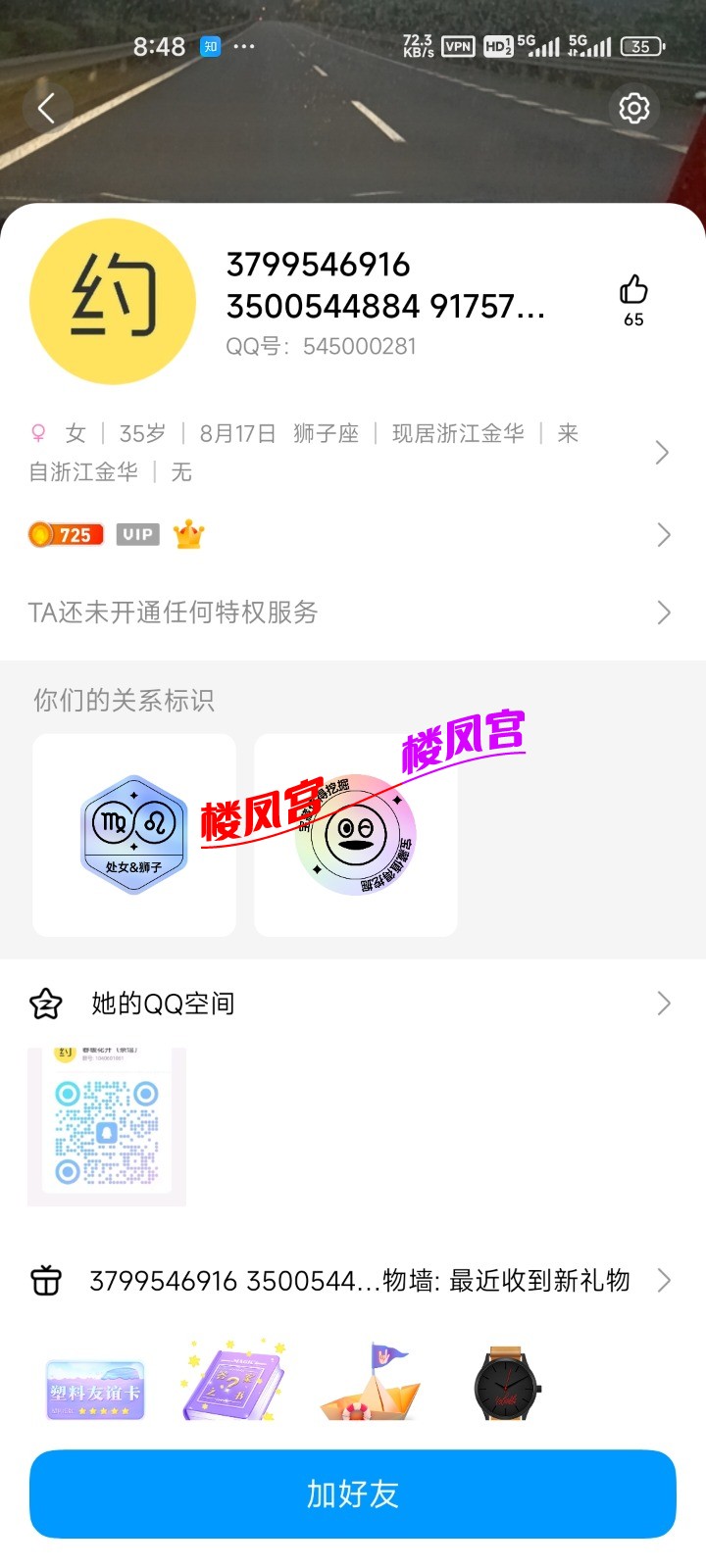The width and height of the screenshot is (706, 1568).
Task: Go back using the top-left arrow
Action: [46, 108]
